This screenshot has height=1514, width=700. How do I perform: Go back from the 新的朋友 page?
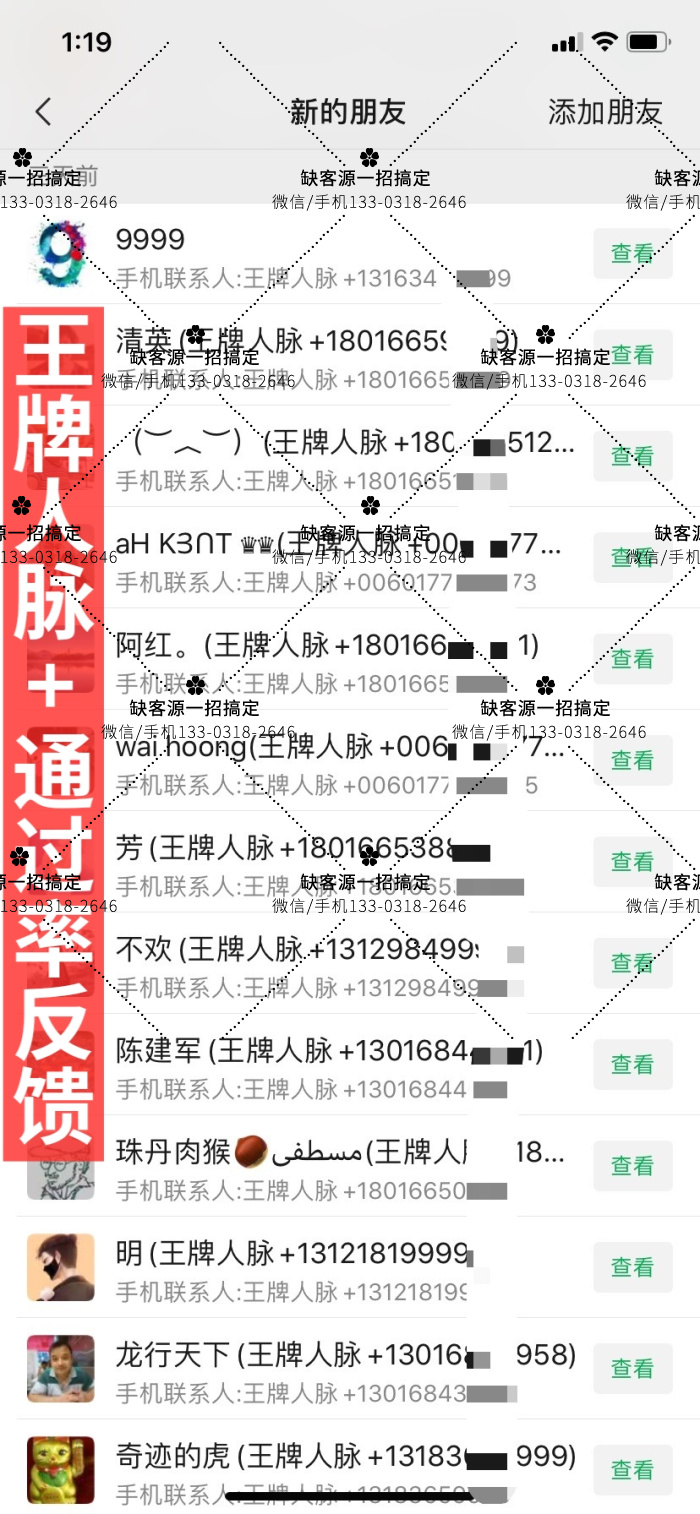(x=43, y=112)
